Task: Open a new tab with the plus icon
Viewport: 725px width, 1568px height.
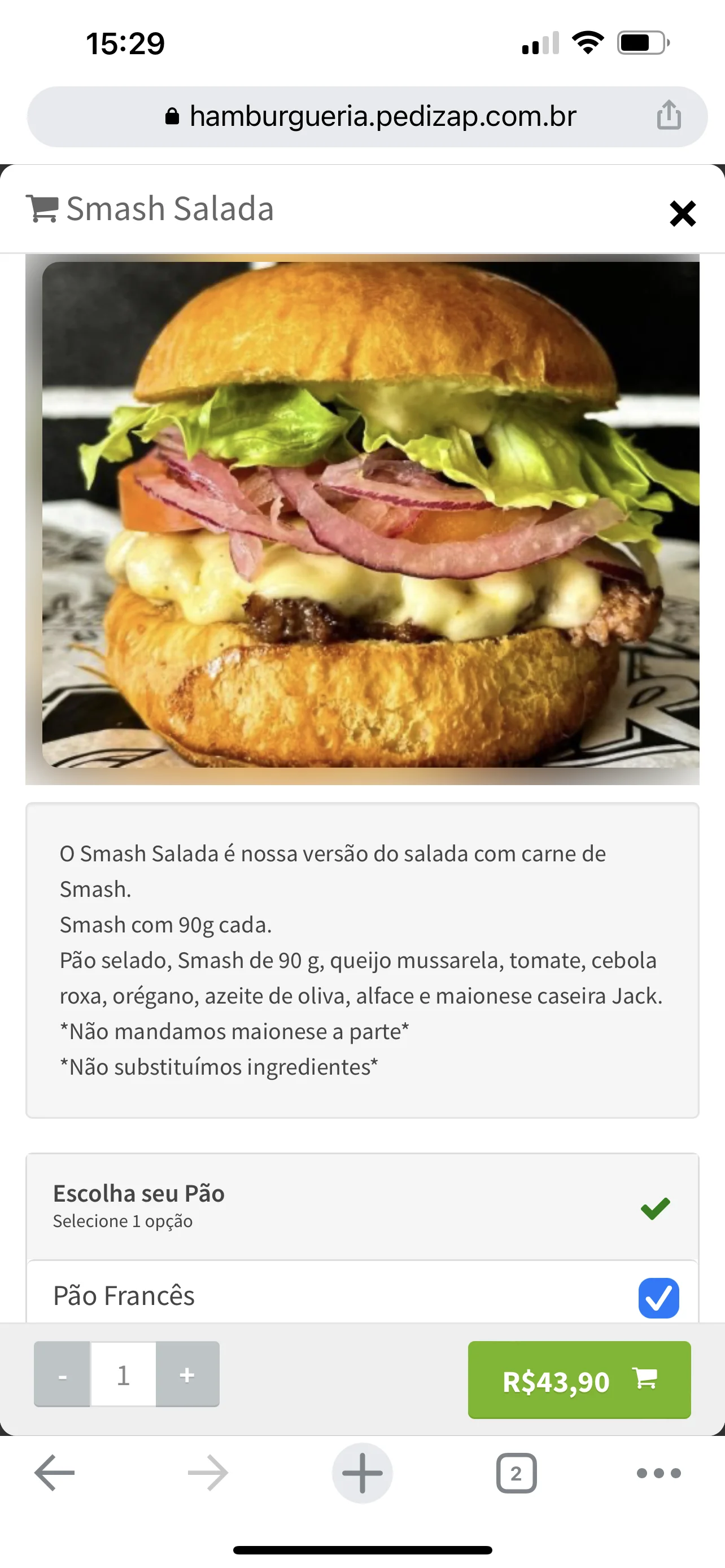Action: point(362,1473)
